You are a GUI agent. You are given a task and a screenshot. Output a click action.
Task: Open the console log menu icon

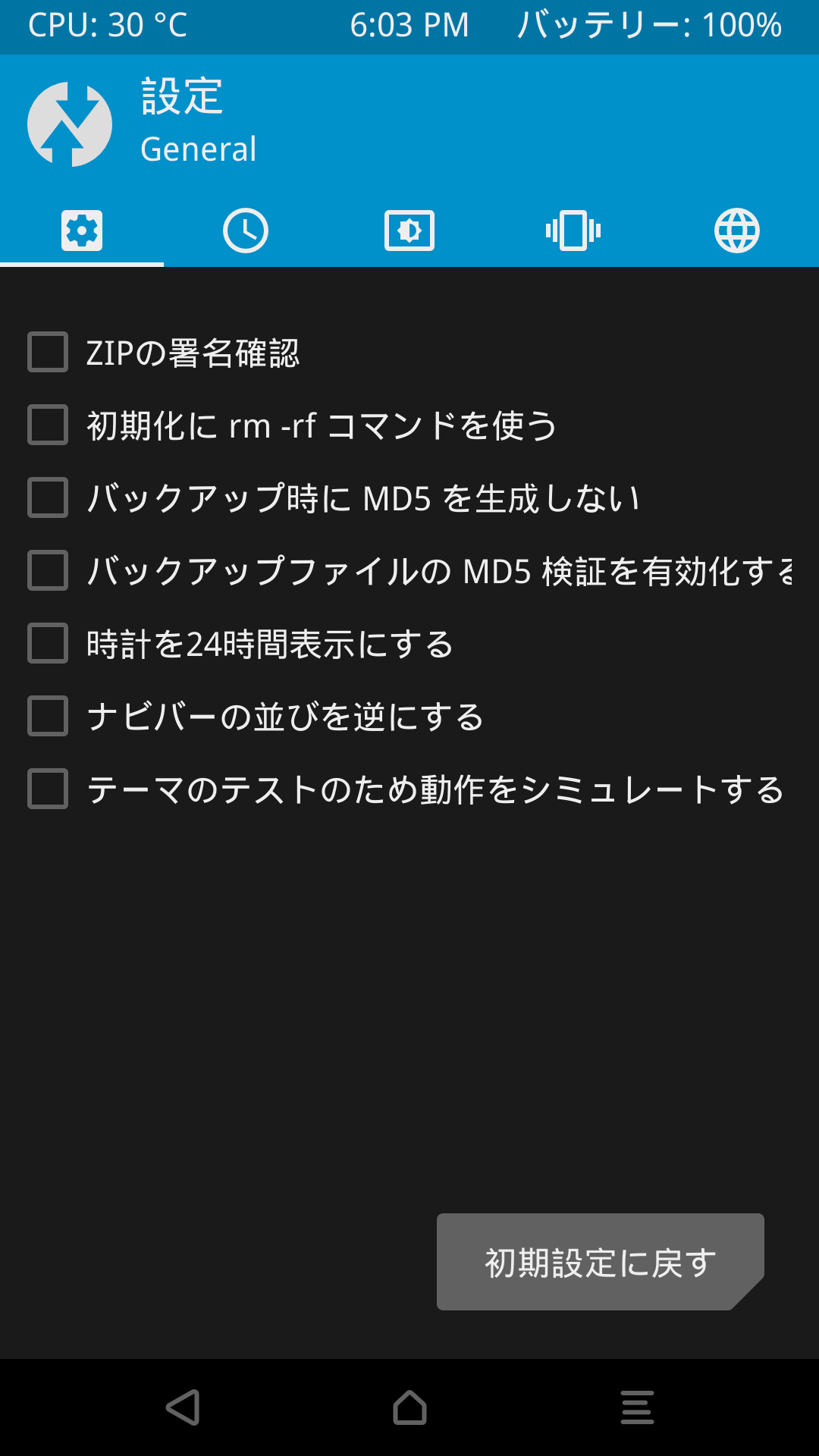click(x=637, y=1407)
